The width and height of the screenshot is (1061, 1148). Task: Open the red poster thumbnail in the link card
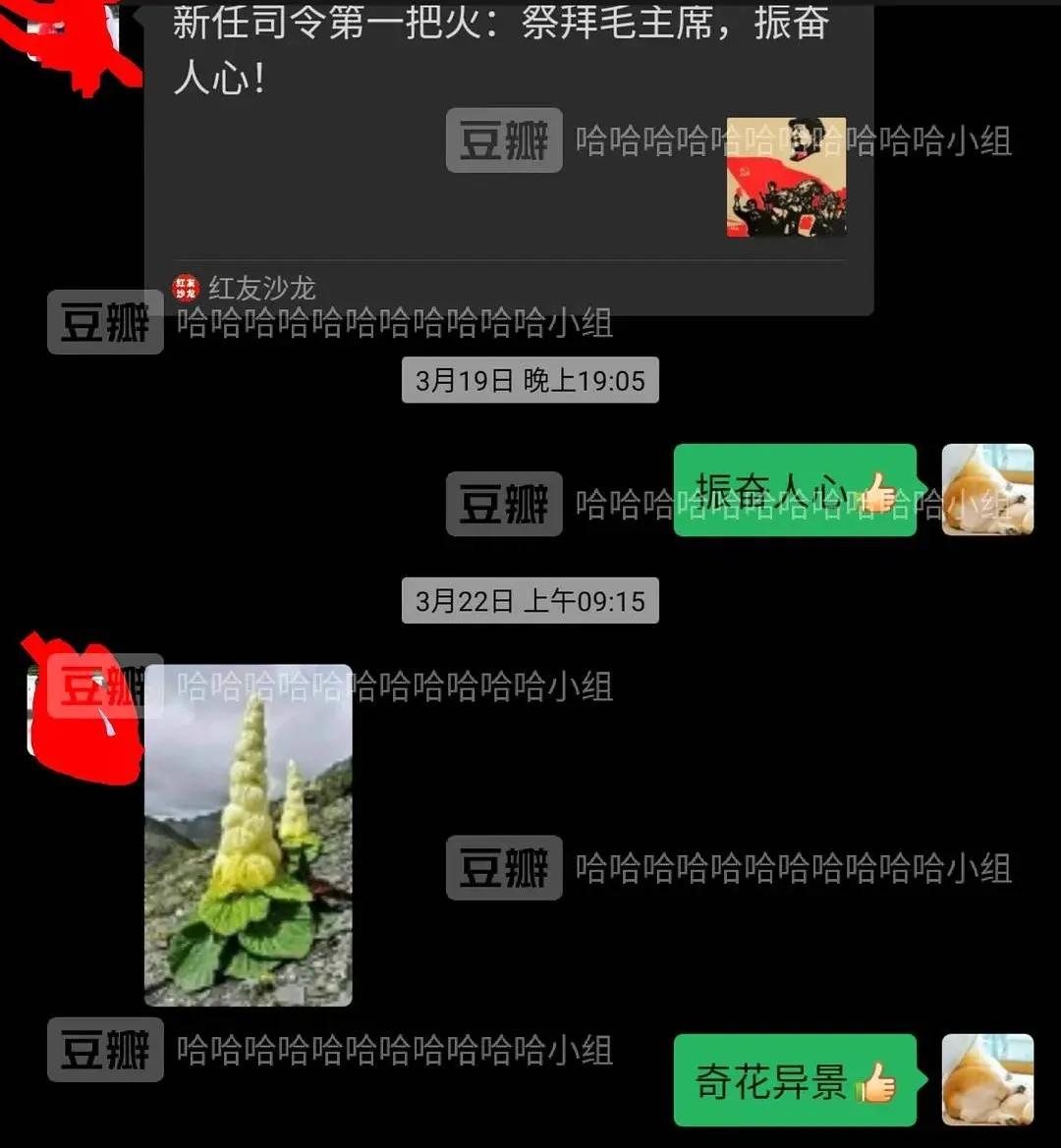[x=785, y=180]
